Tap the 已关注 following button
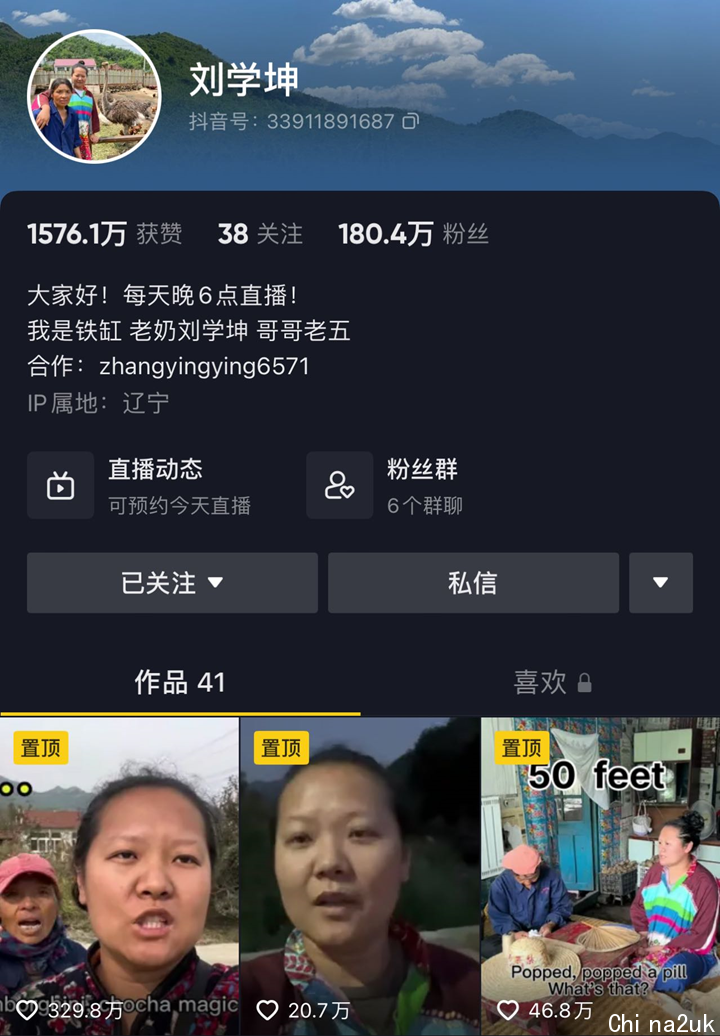Image resolution: width=720 pixels, height=1036 pixels. point(172,583)
